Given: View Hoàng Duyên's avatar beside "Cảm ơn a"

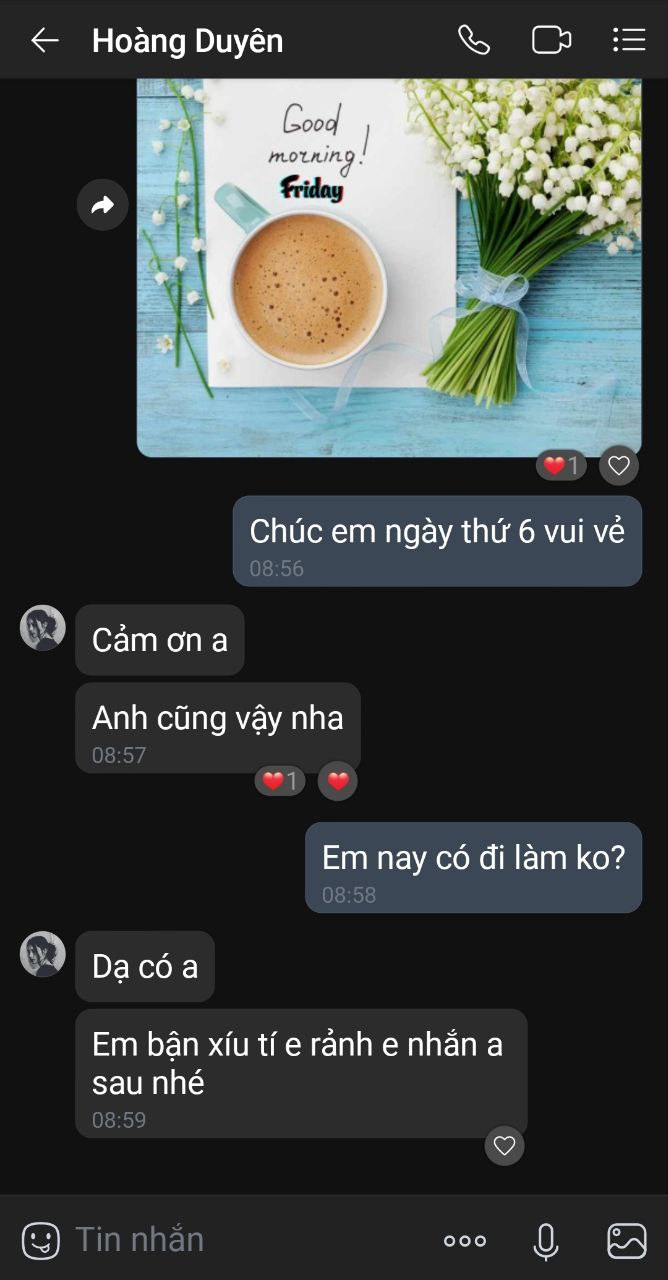Looking at the screenshot, I should point(43,628).
